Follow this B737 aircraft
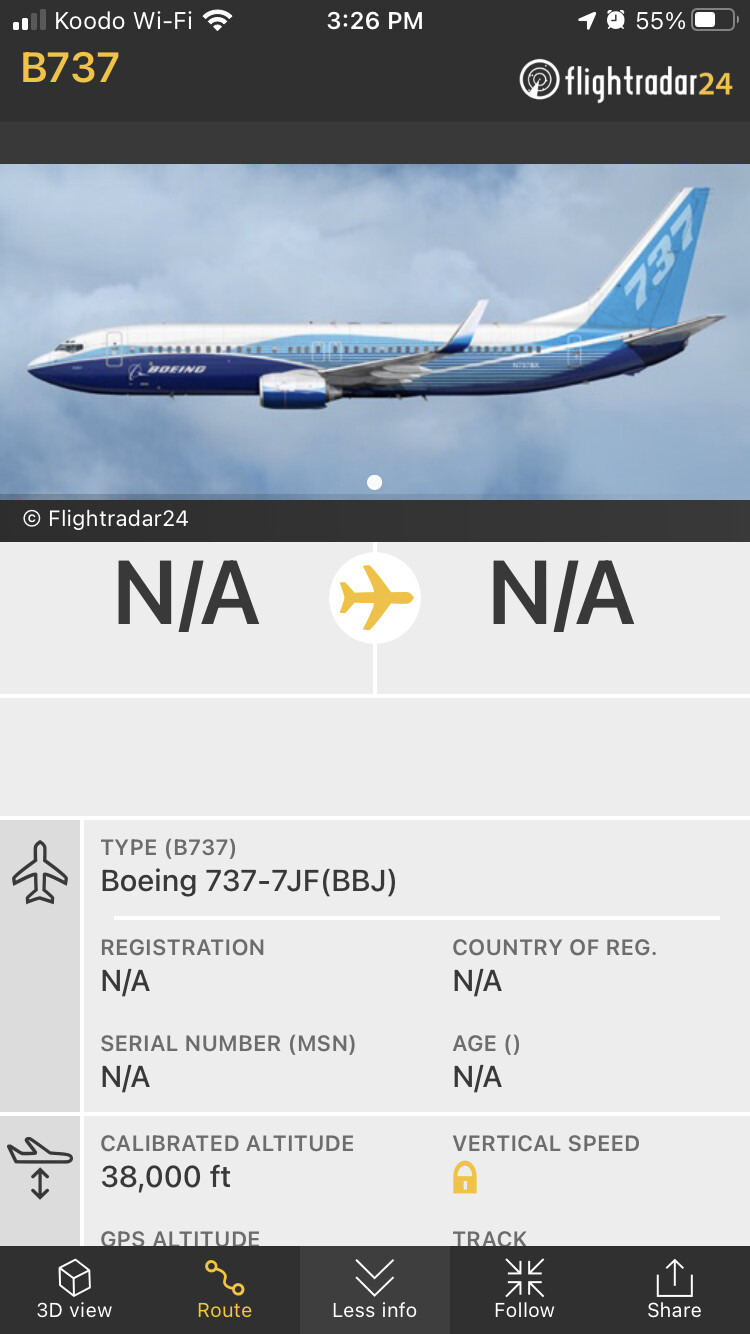The height and width of the screenshot is (1334, 750). pyautogui.click(x=524, y=1289)
